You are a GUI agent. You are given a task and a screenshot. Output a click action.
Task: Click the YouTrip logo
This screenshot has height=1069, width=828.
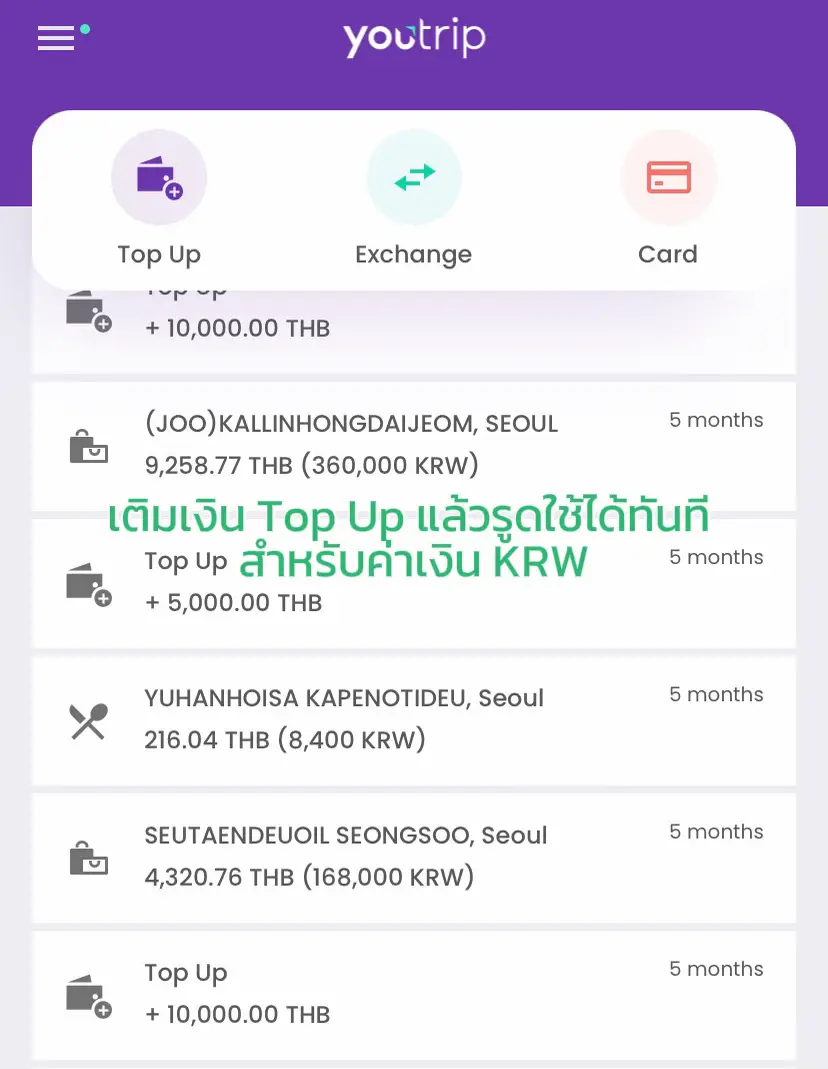click(x=414, y=38)
